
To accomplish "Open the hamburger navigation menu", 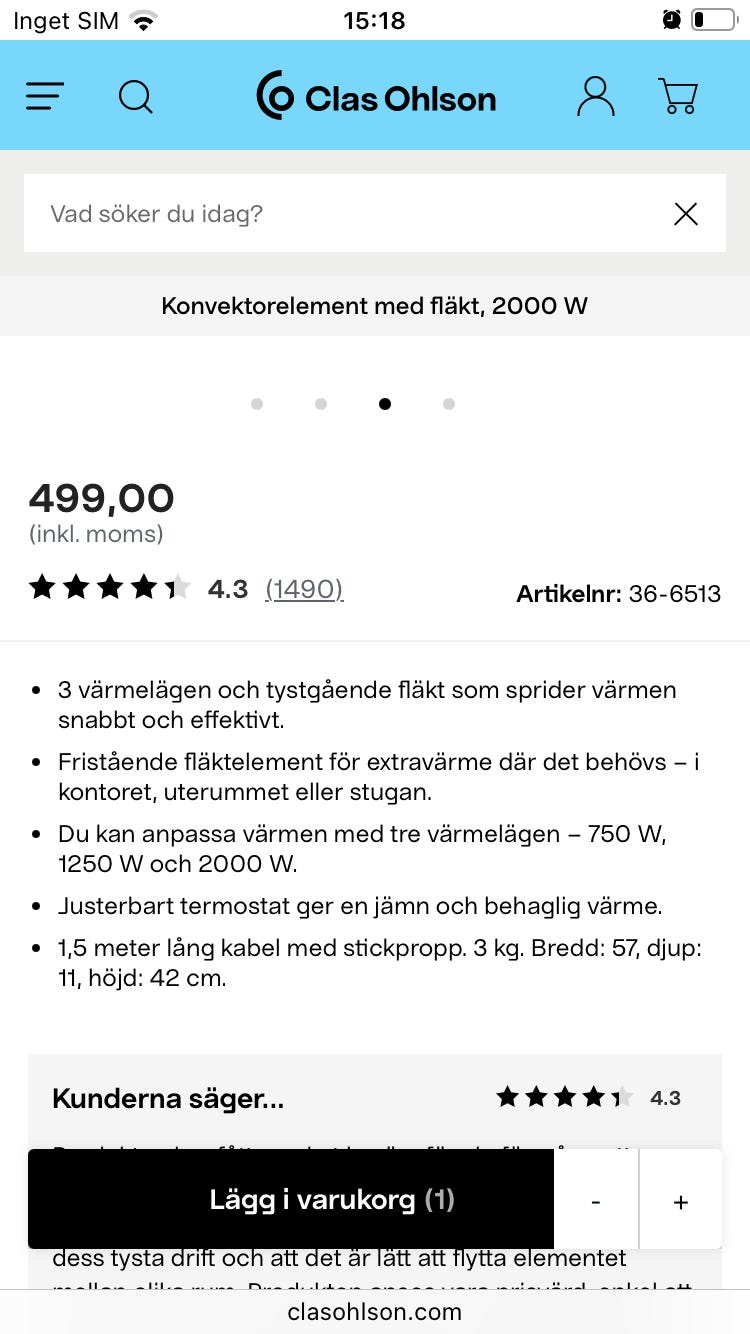I will pyautogui.click(x=44, y=96).
